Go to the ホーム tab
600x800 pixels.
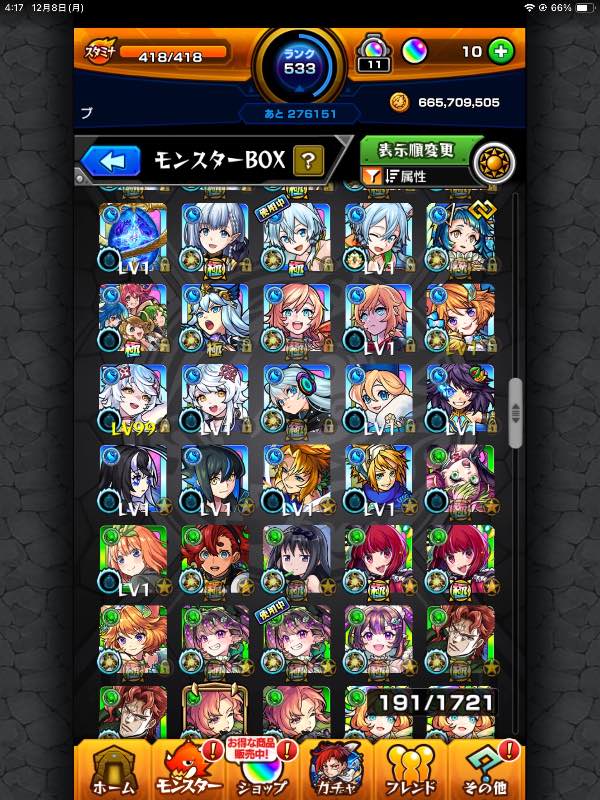pos(114,770)
